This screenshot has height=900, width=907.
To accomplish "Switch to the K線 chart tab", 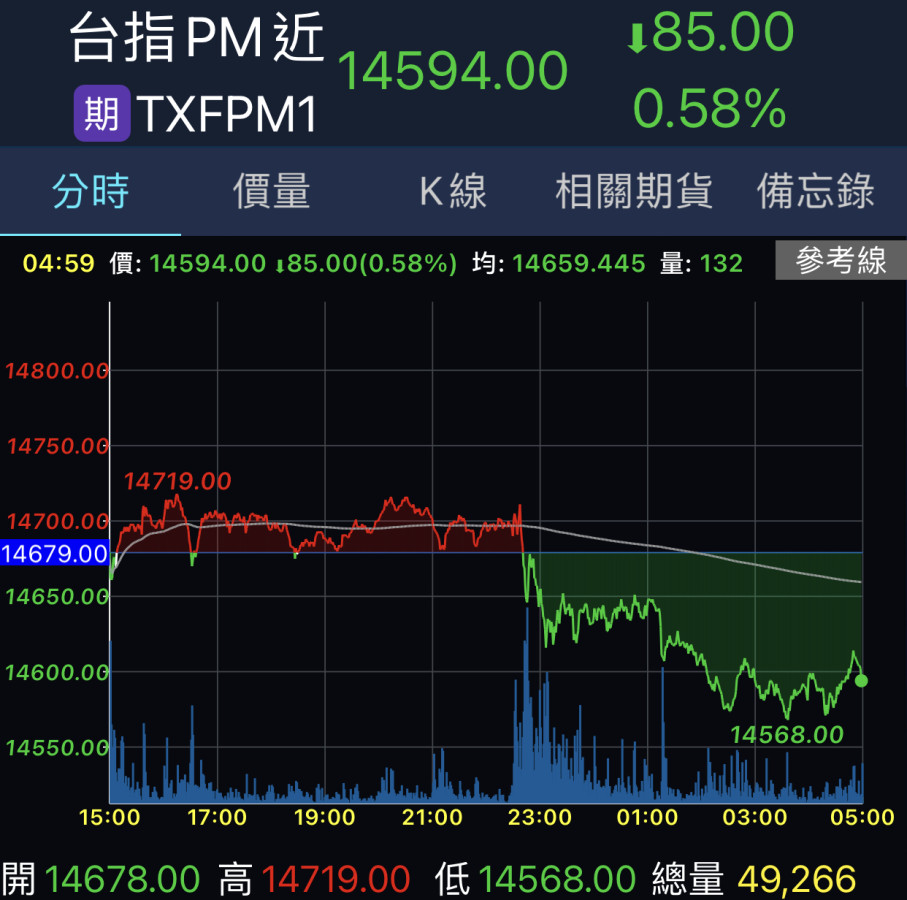I will 453,191.
